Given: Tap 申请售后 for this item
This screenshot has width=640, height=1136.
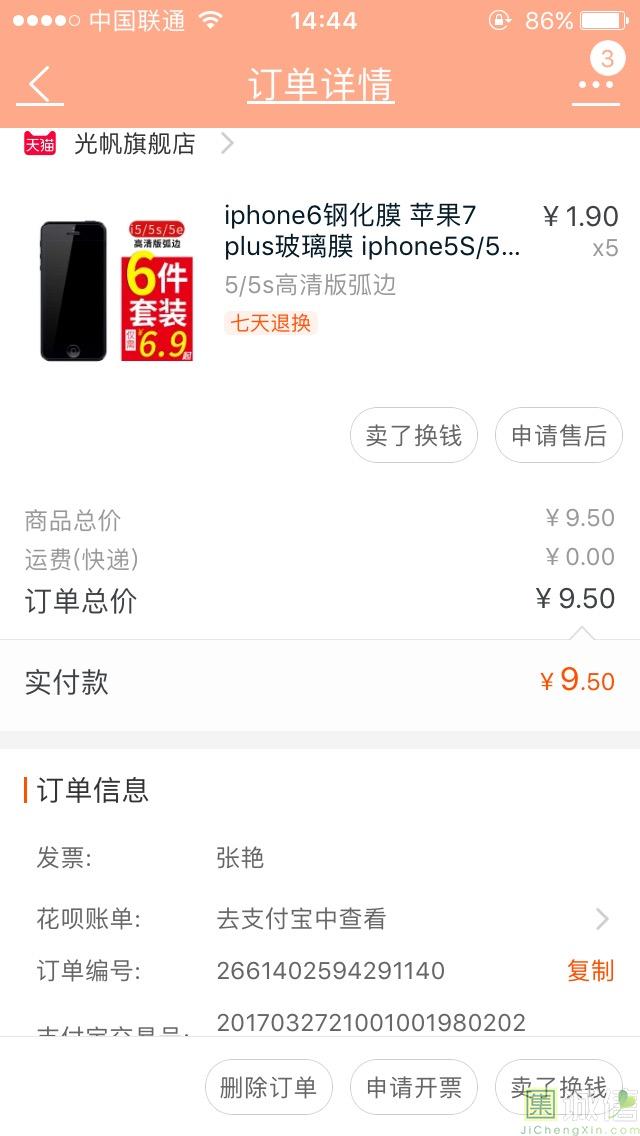Looking at the screenshot, I should click(x=559, y=436).
